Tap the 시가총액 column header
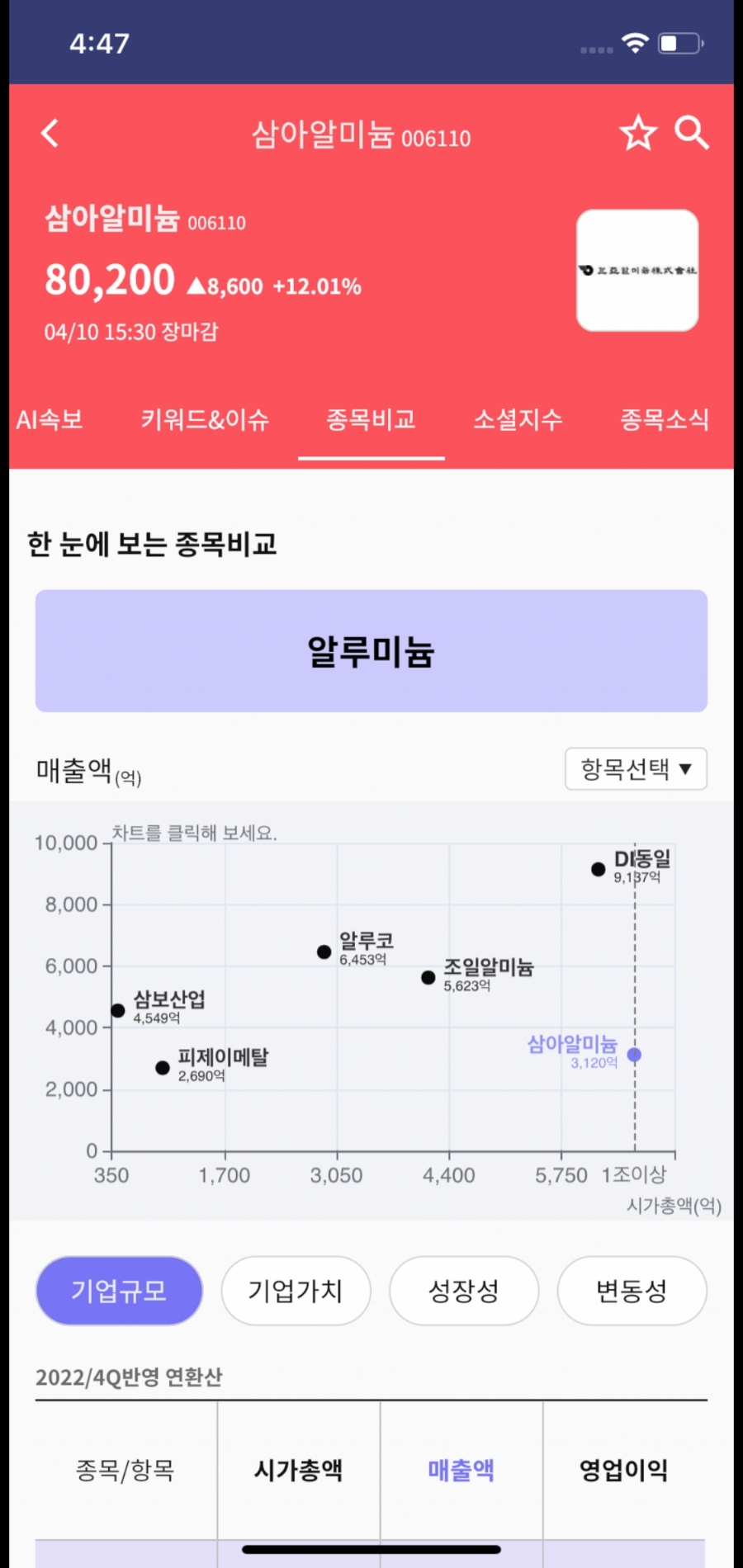The image size is (743, 1568). point(298,1470)
